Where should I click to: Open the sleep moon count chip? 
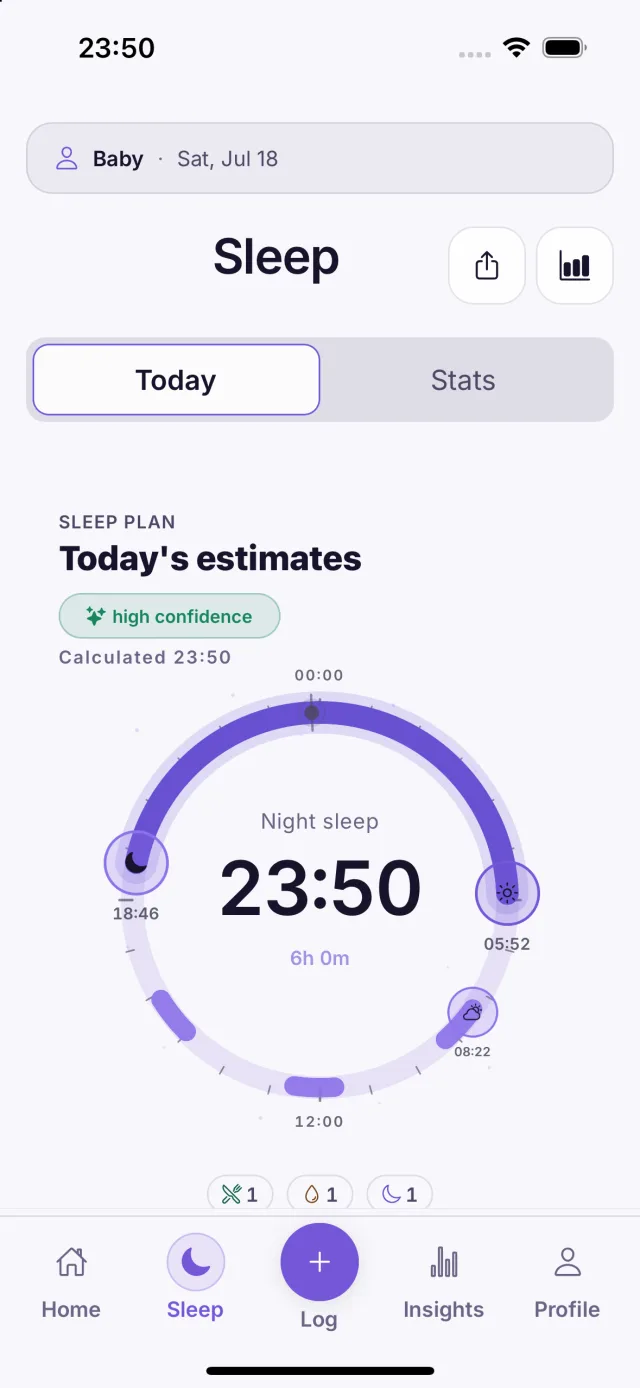400,1194
